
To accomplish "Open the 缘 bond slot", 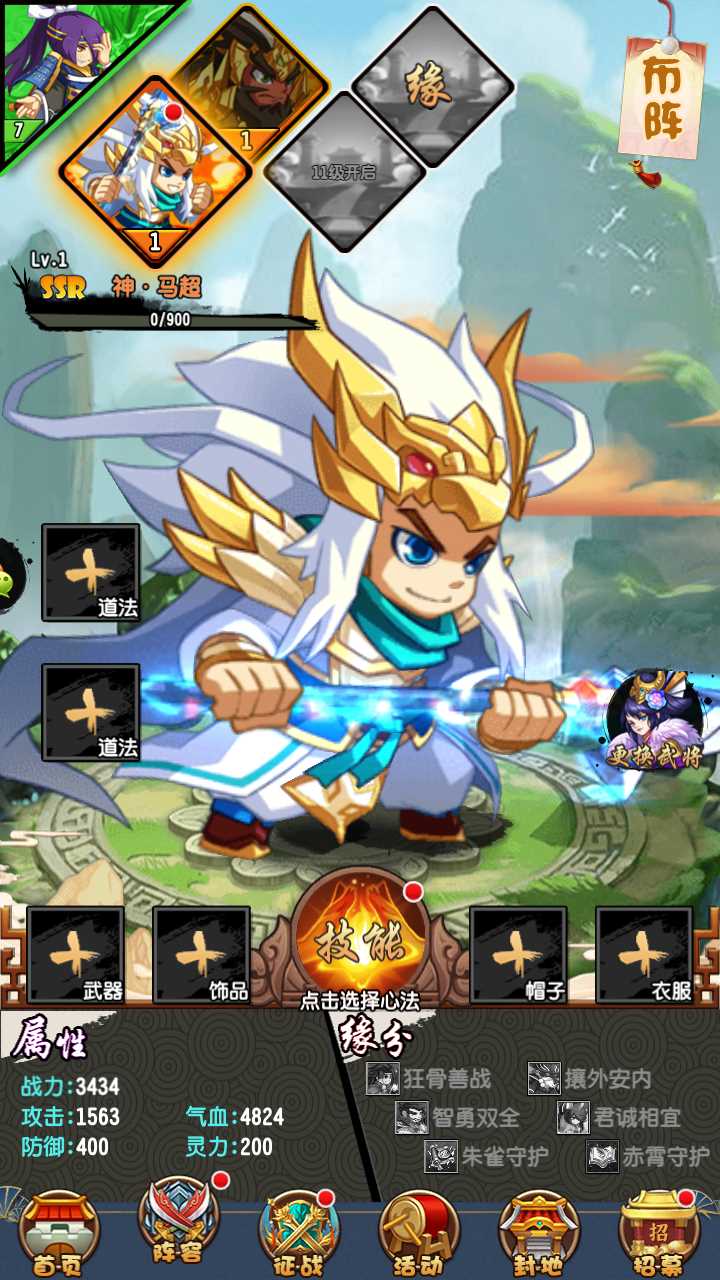I will [432, 86].
